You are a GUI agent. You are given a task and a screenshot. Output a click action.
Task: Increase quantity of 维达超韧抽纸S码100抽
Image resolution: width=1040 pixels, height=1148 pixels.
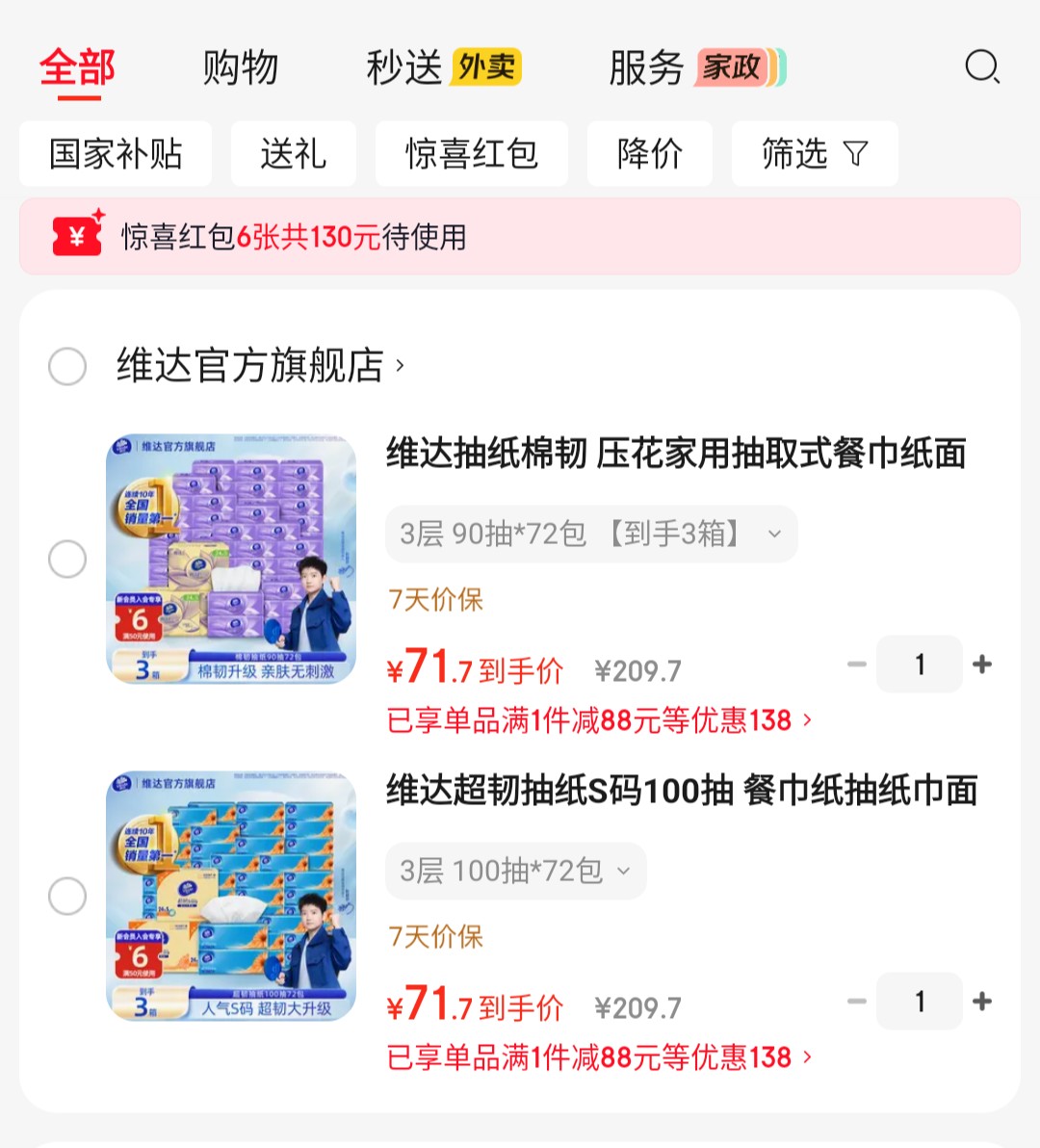click(x=982, y=1002)
